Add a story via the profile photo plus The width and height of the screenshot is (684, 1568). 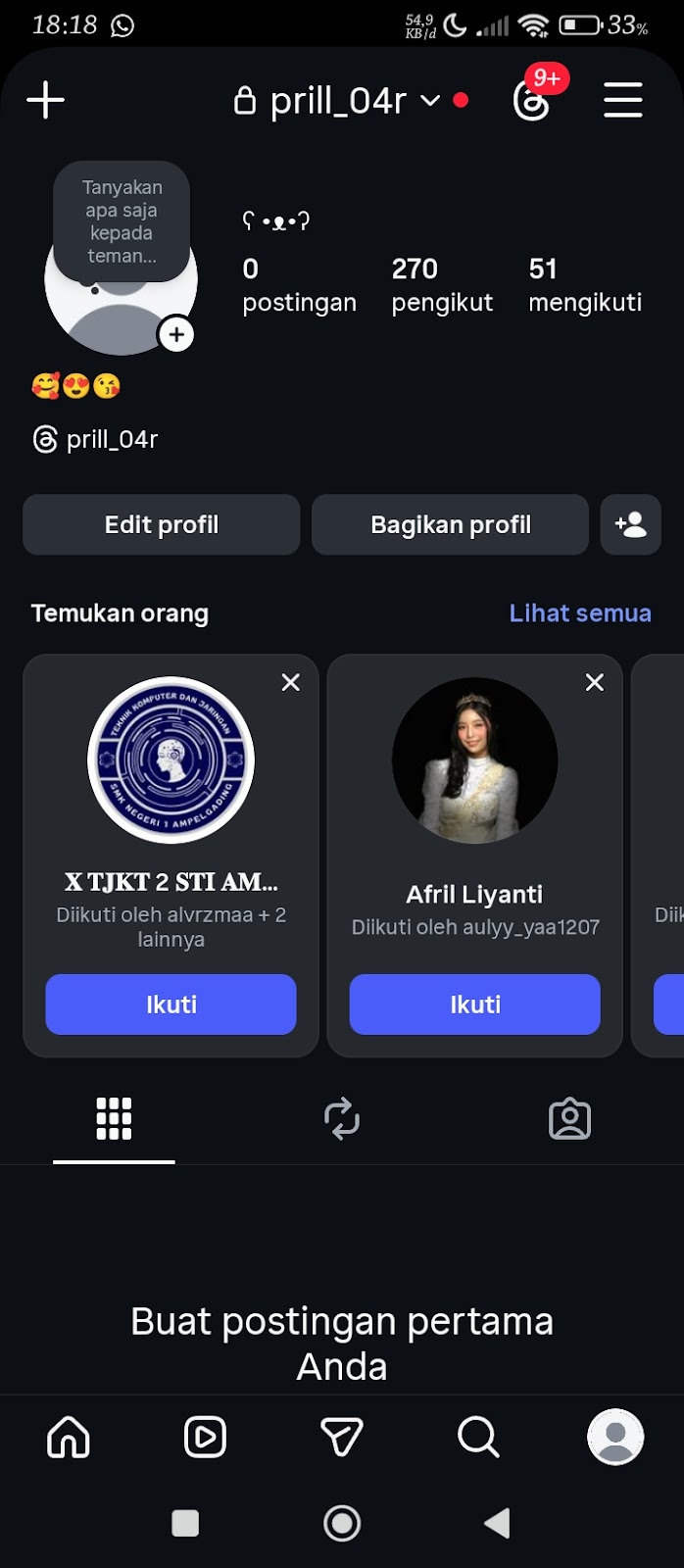click(176, 335)
